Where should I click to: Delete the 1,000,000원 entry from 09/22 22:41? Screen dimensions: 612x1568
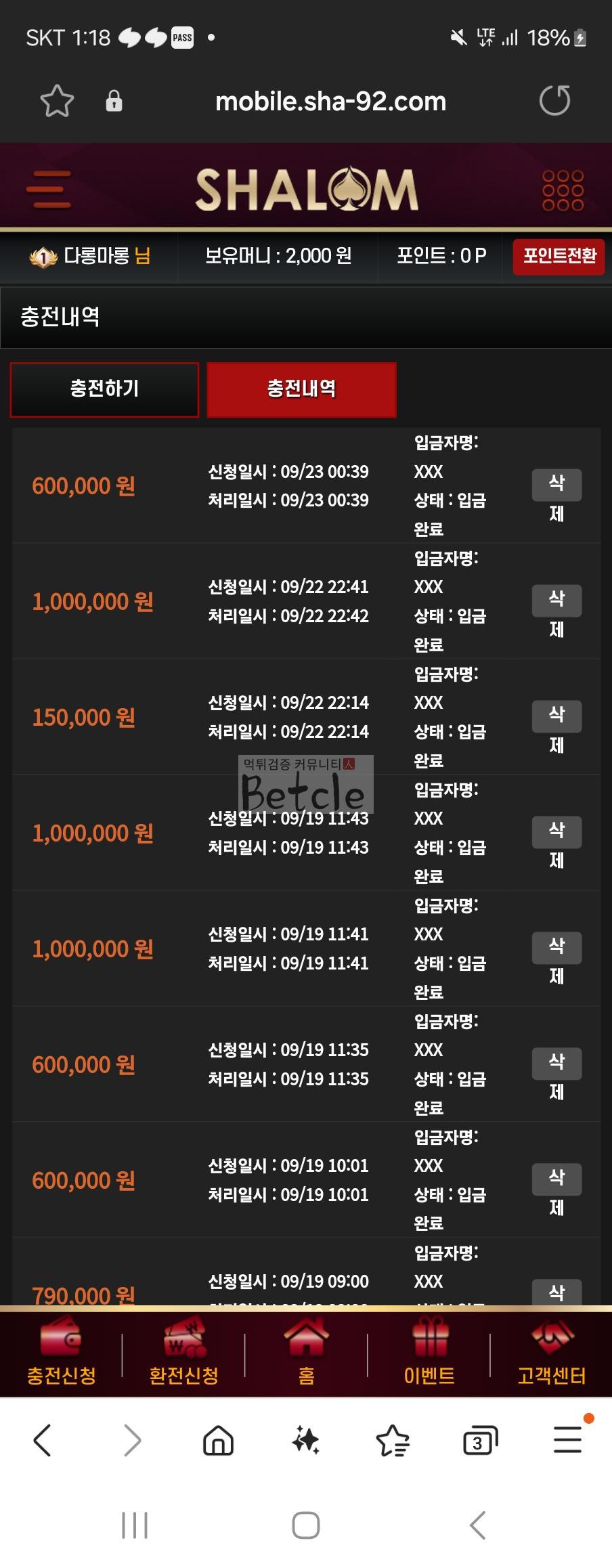pos(556,601)
